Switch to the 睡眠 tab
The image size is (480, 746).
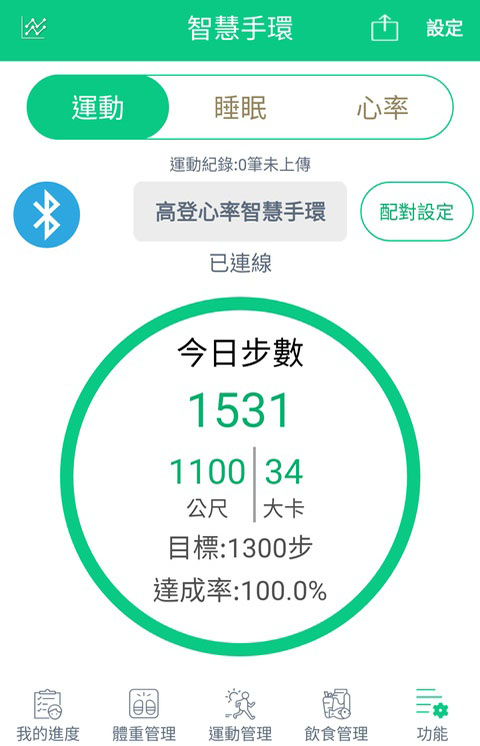click(x=240, y=107)
